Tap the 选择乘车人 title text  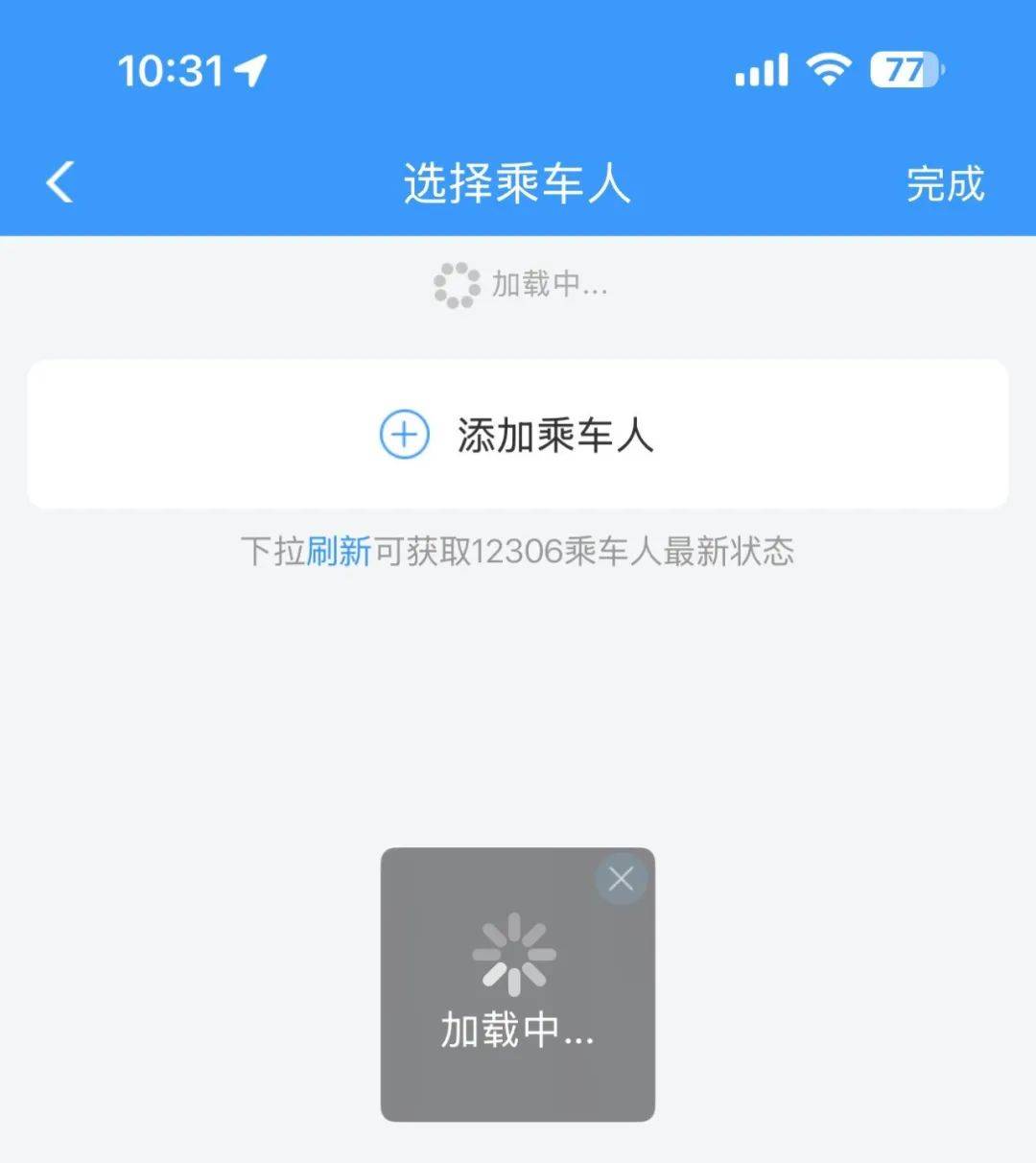[518, 182]
